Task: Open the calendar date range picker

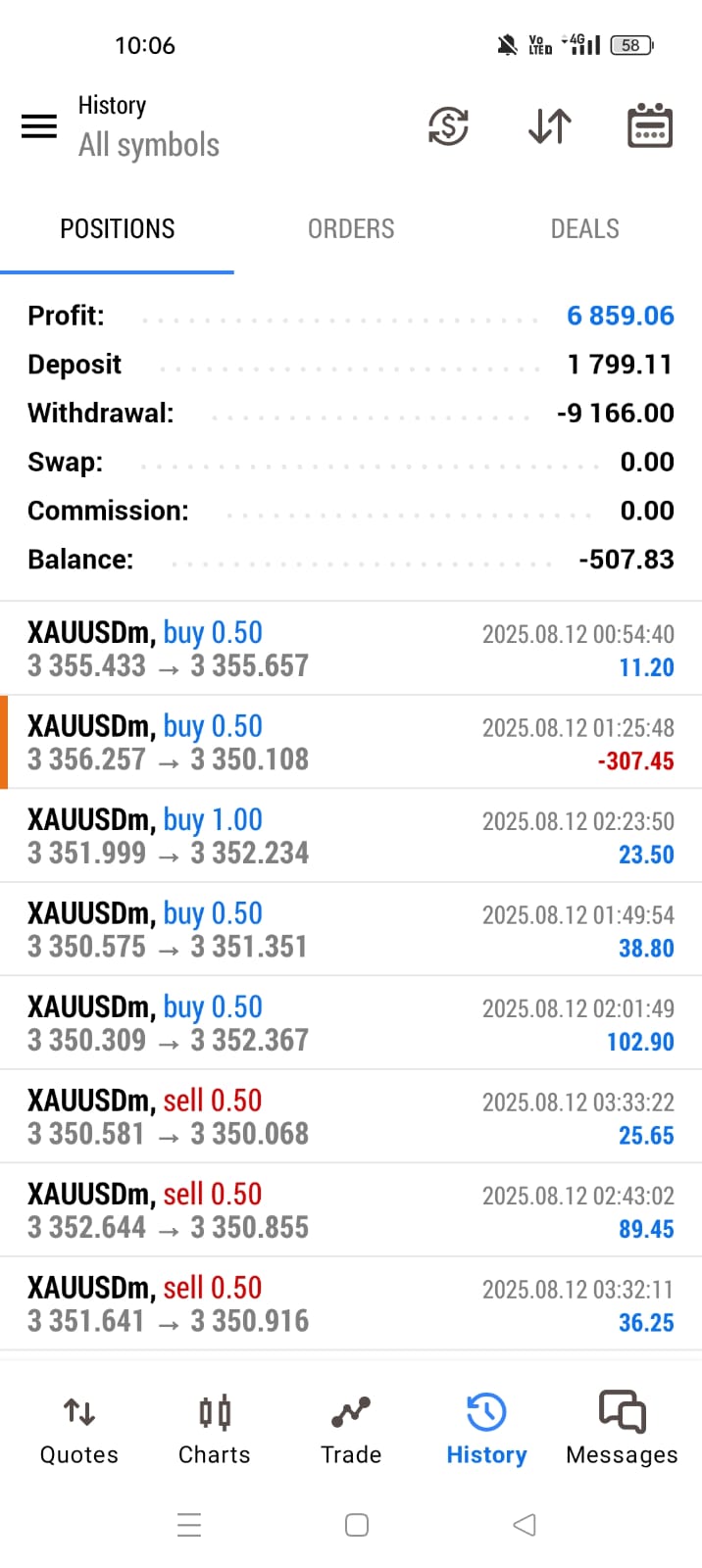Action: pos(649,126)
